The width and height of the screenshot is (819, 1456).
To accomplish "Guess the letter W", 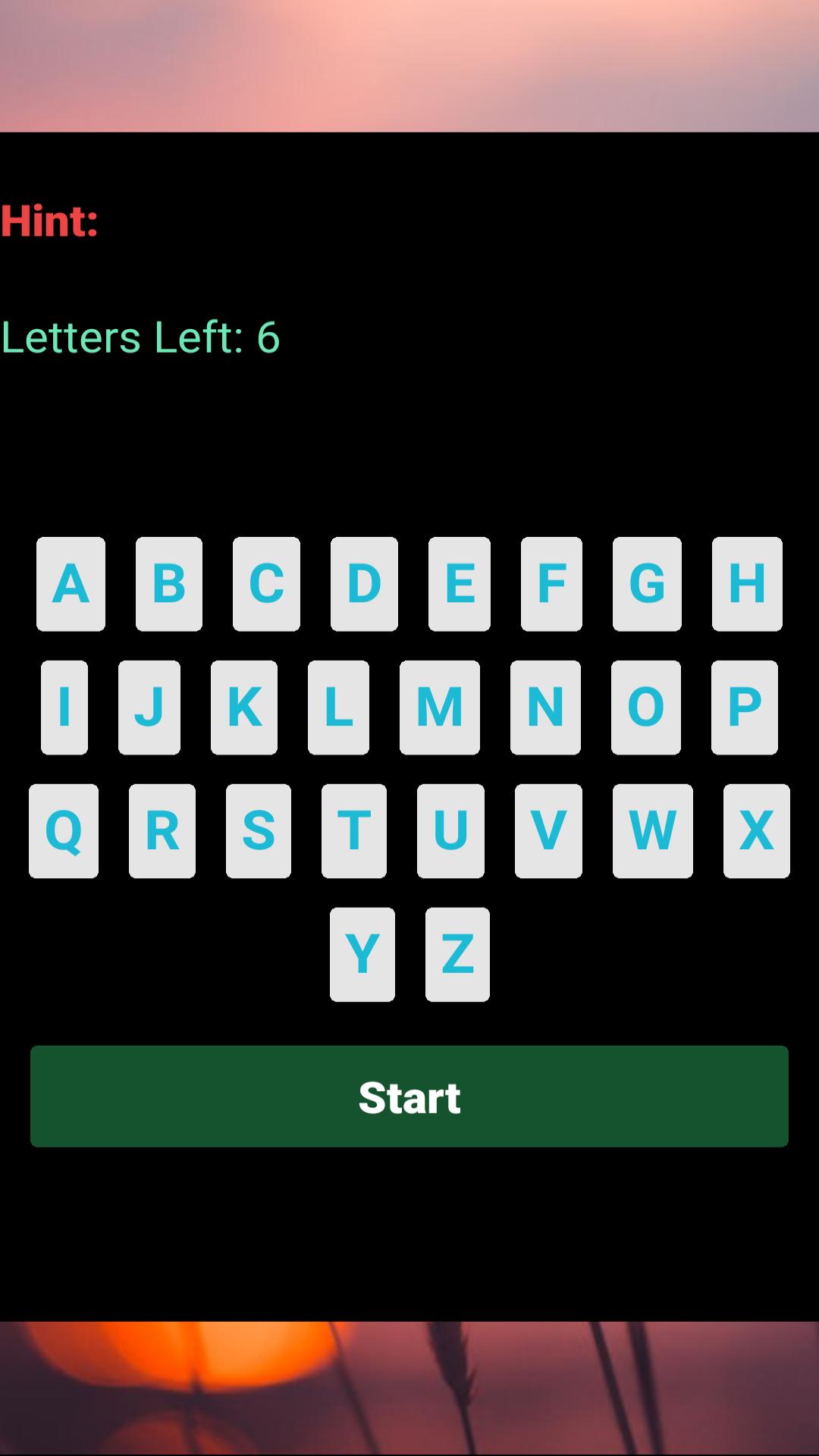I will pyautogui.click(x=652, y=830).
